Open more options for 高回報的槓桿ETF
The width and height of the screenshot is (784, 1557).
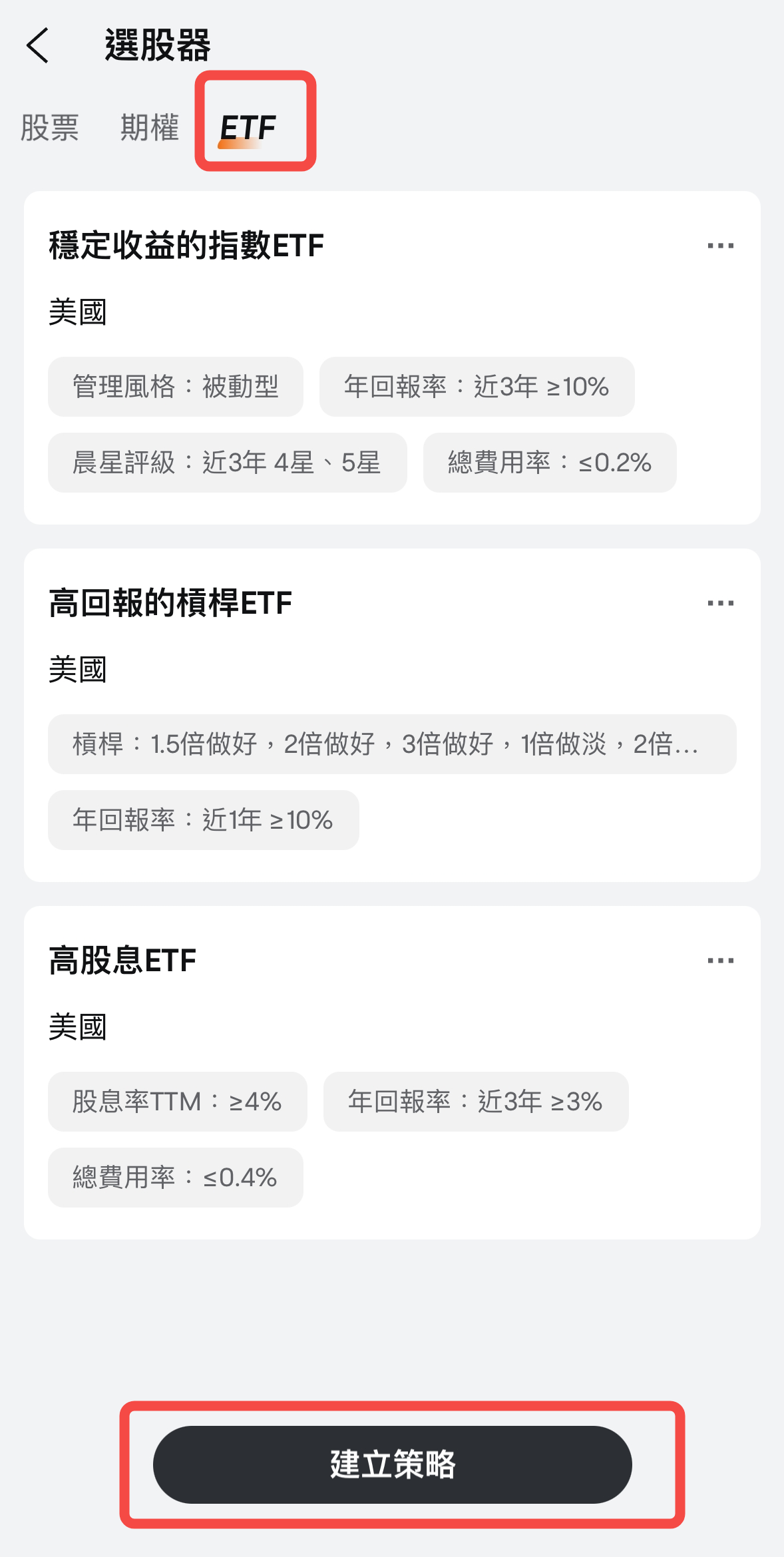pyautogui.click(x=721, y=603)
